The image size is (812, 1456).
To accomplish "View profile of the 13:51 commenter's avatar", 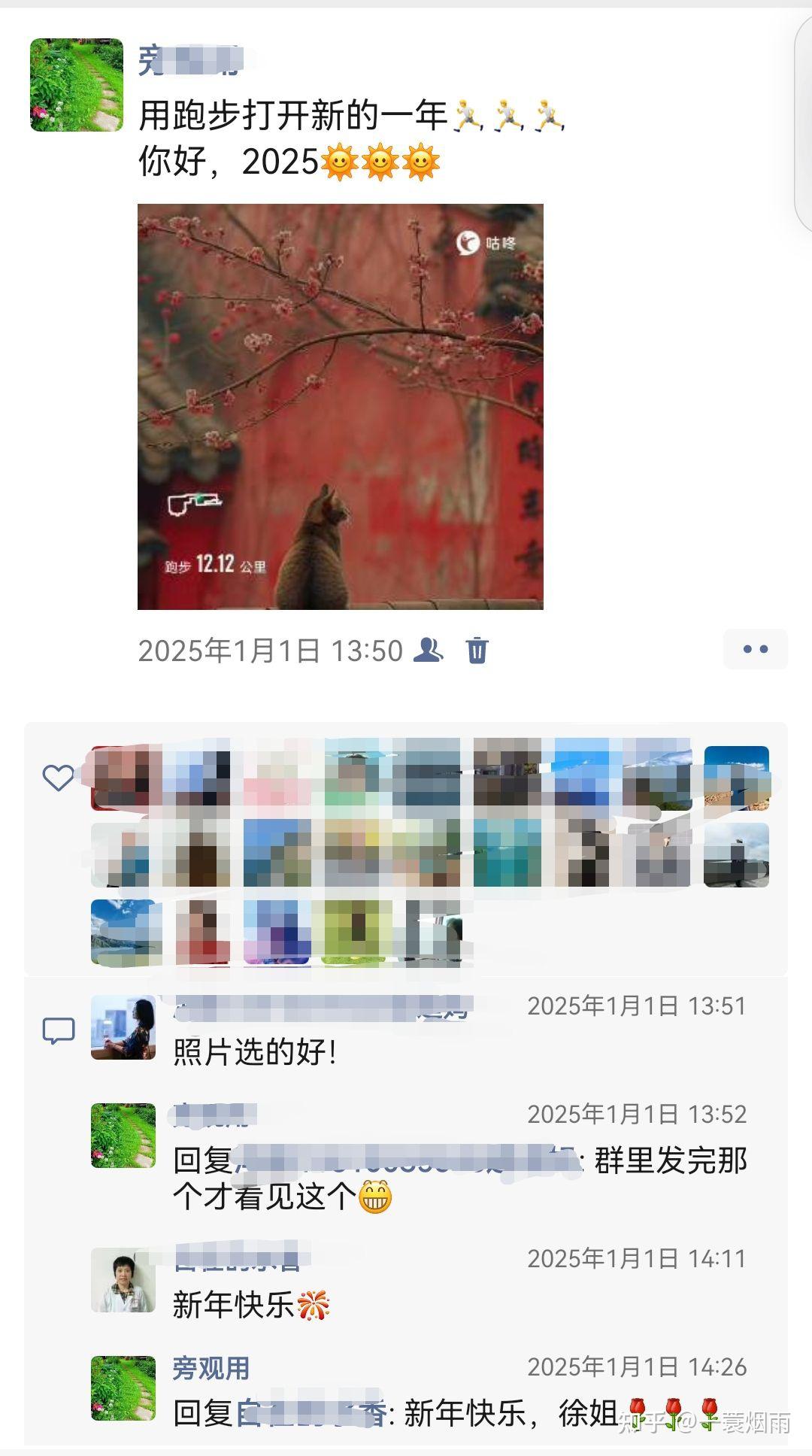I will pyautogui.click(x=123, y=1027).
